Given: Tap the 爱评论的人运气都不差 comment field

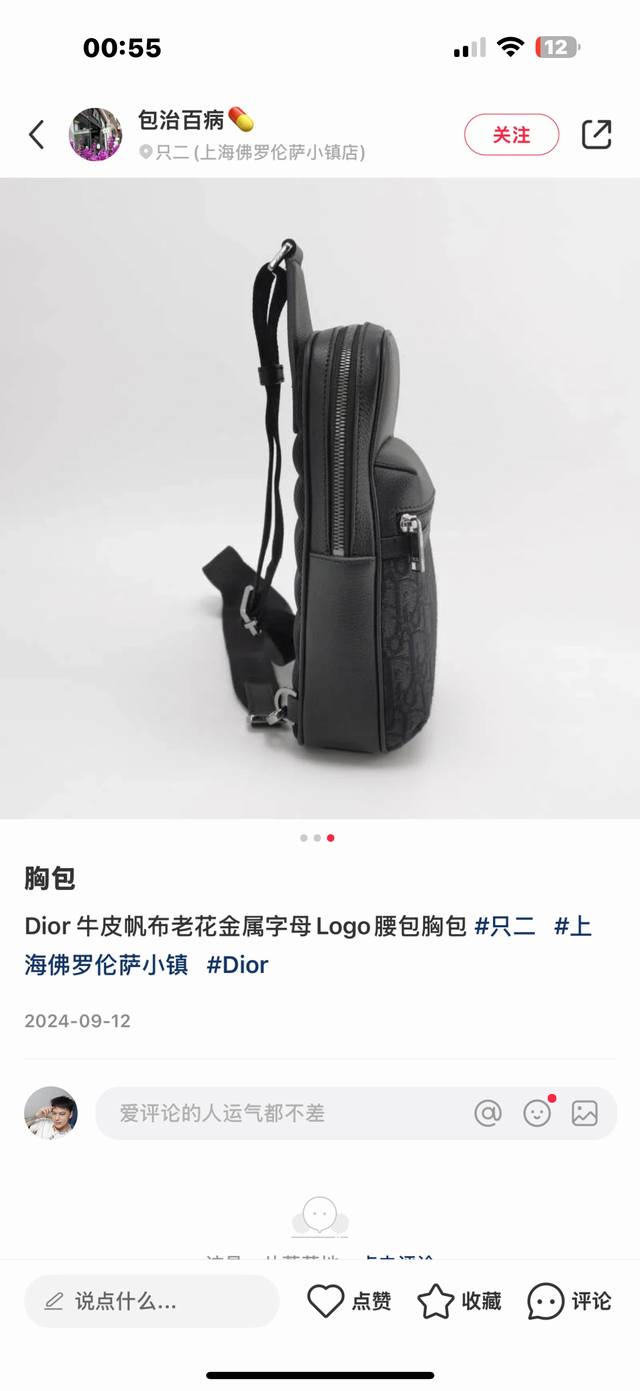Looking at the screenshot, I should pos(270,1113).
